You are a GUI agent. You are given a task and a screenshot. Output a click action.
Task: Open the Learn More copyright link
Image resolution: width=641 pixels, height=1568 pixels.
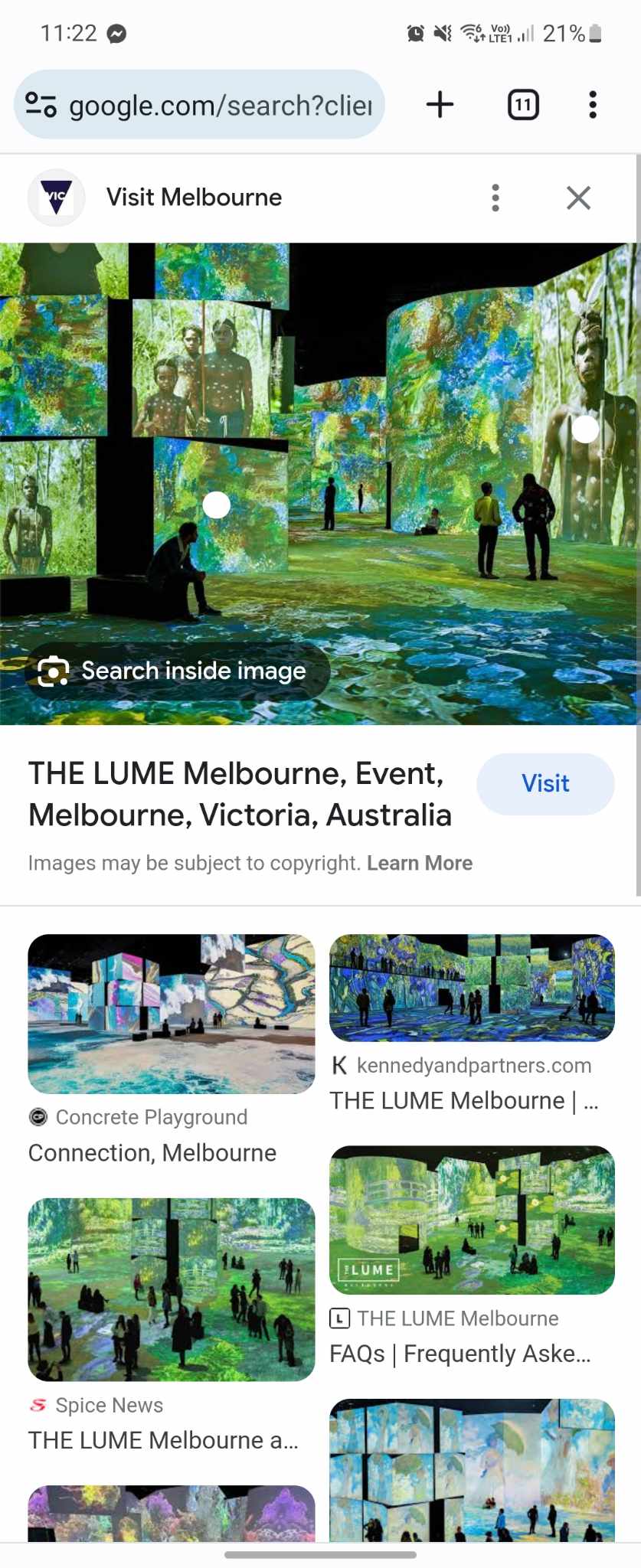tap(420, 863)
